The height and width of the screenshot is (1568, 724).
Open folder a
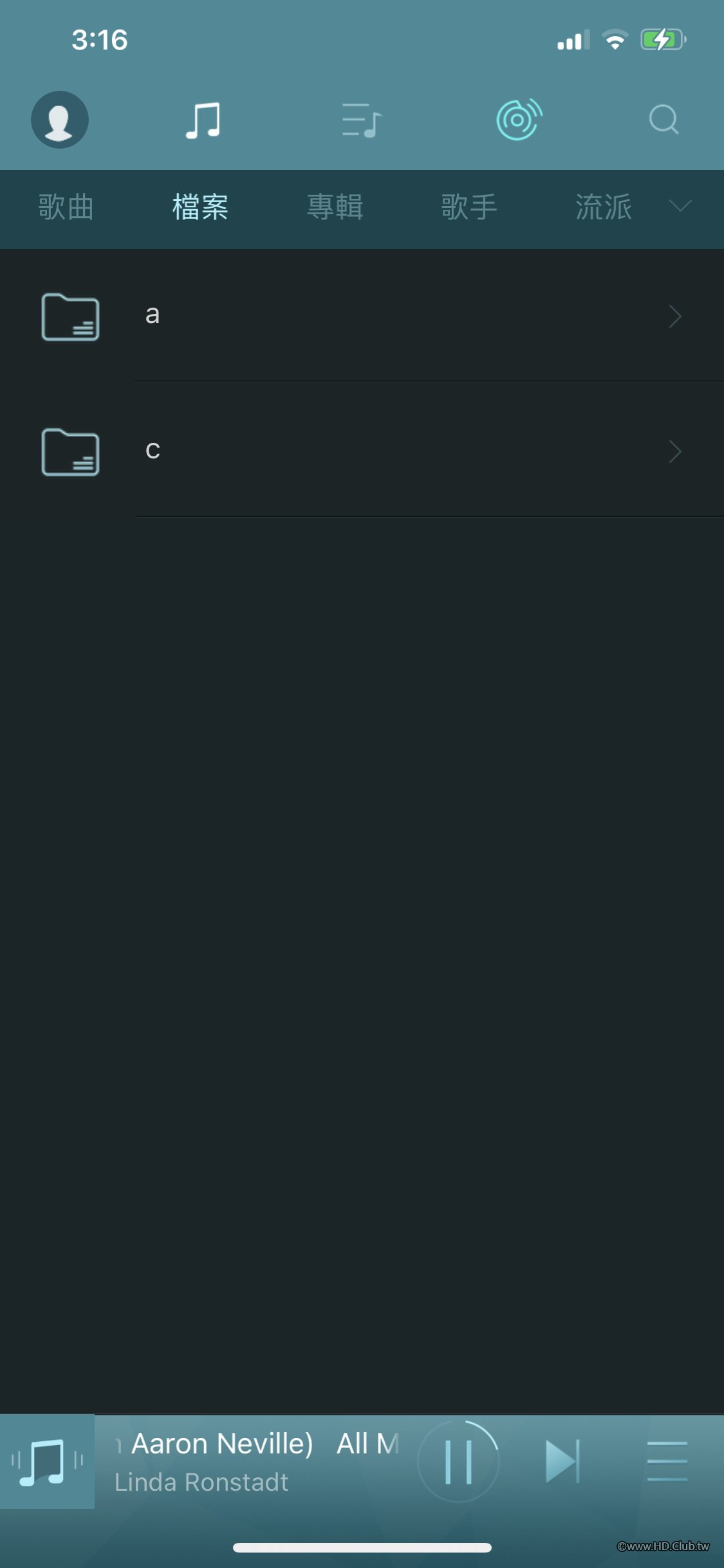pyautogui.click(x=360, y=316)
